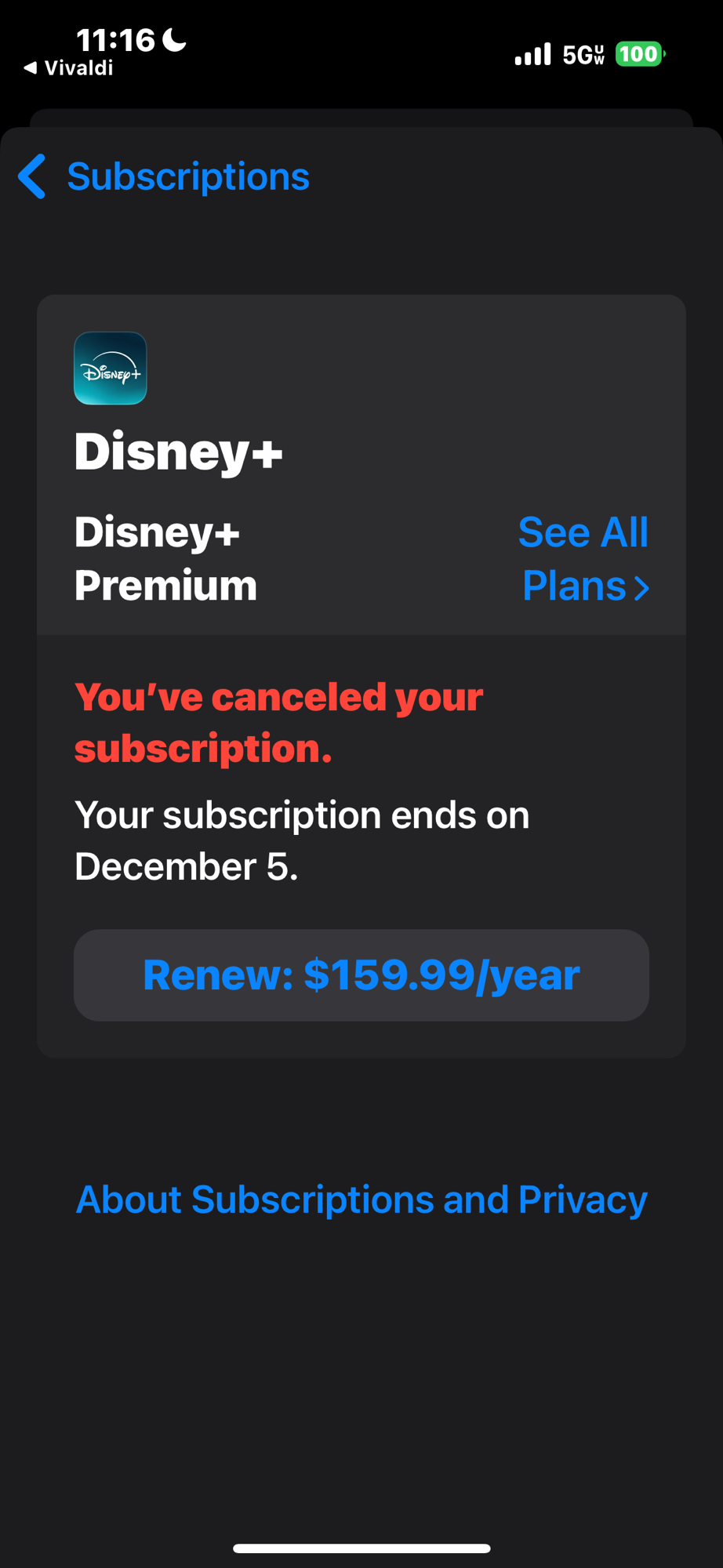Screen dimensions: 723x1568
Task: Renew Disney+ for $159.99/year
Action: [361, 975]
